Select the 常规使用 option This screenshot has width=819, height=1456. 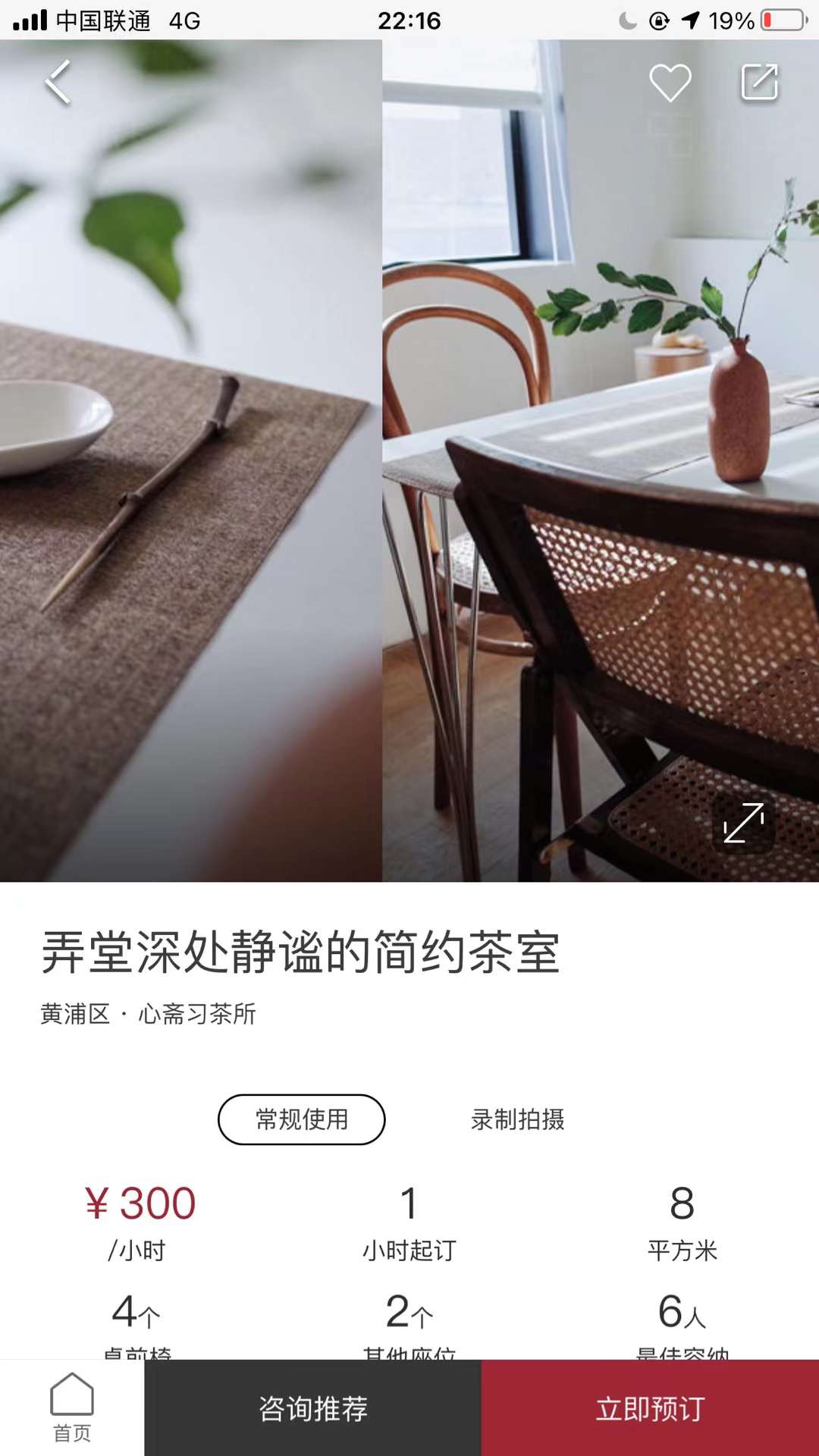click(301, 1119)
